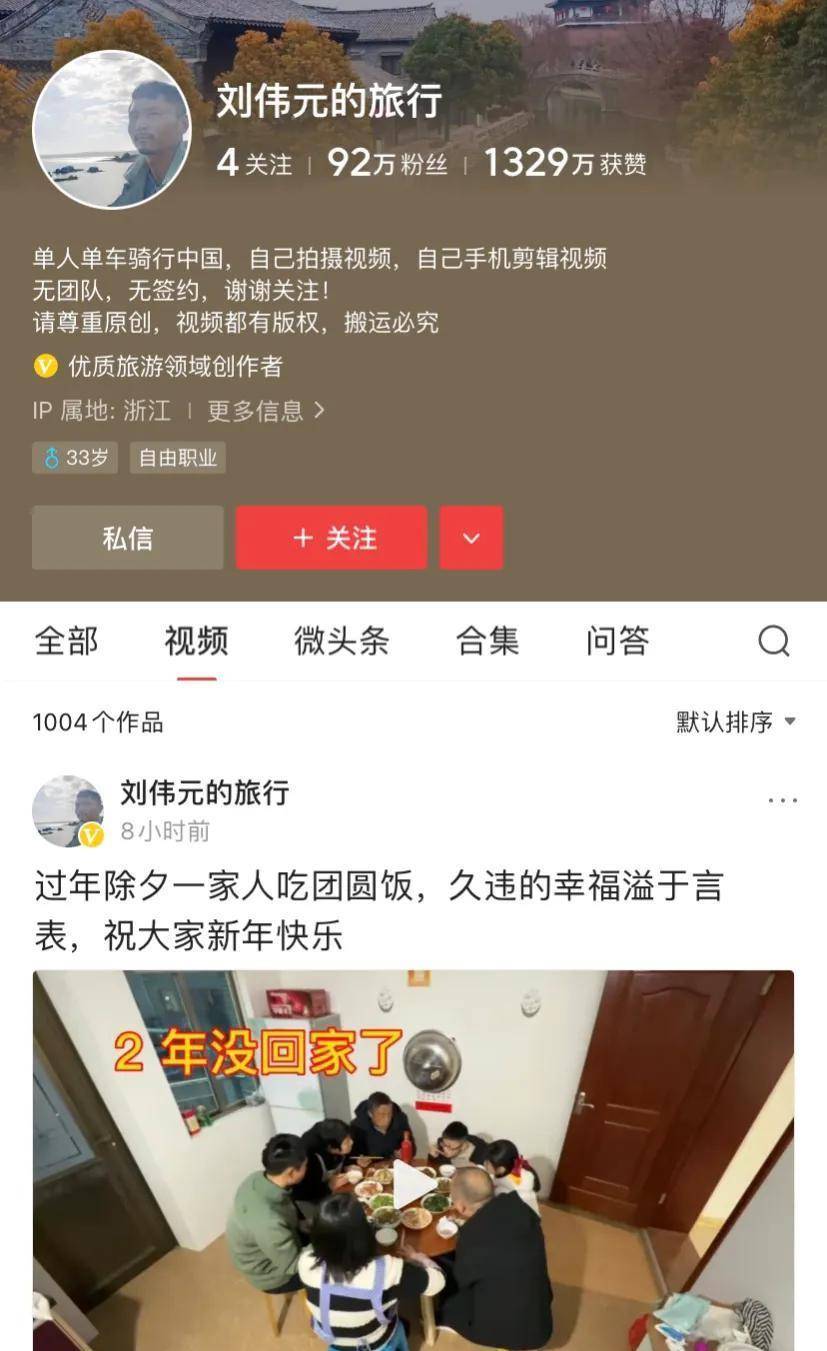Expand the red dropdown arrow beside 关注

(x=471, y=538)
